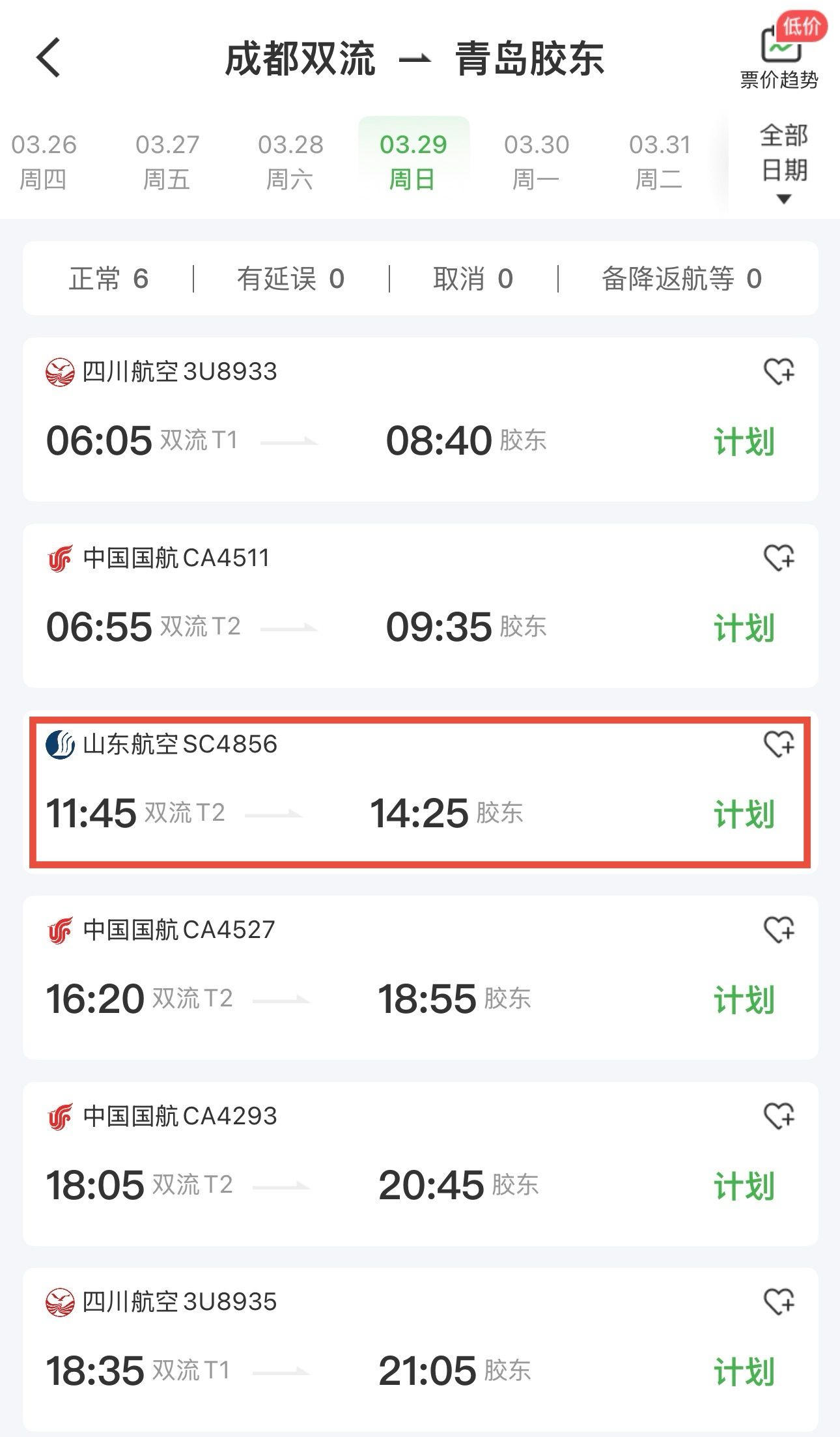Favorite flight 3U8933 with the heart icon
Viewport: 840px width, 1437px height.
point(779,371)
